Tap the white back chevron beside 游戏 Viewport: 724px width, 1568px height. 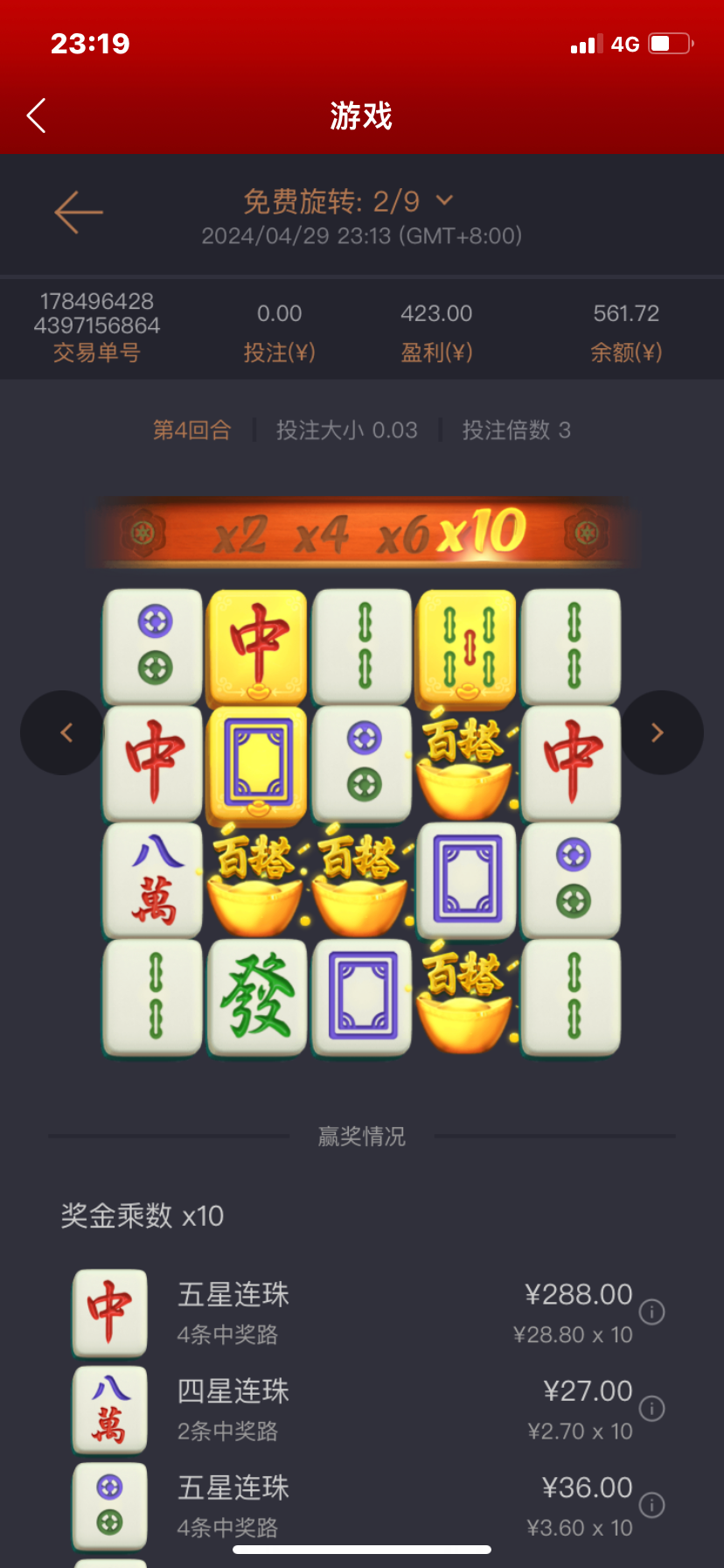point(36,115)
